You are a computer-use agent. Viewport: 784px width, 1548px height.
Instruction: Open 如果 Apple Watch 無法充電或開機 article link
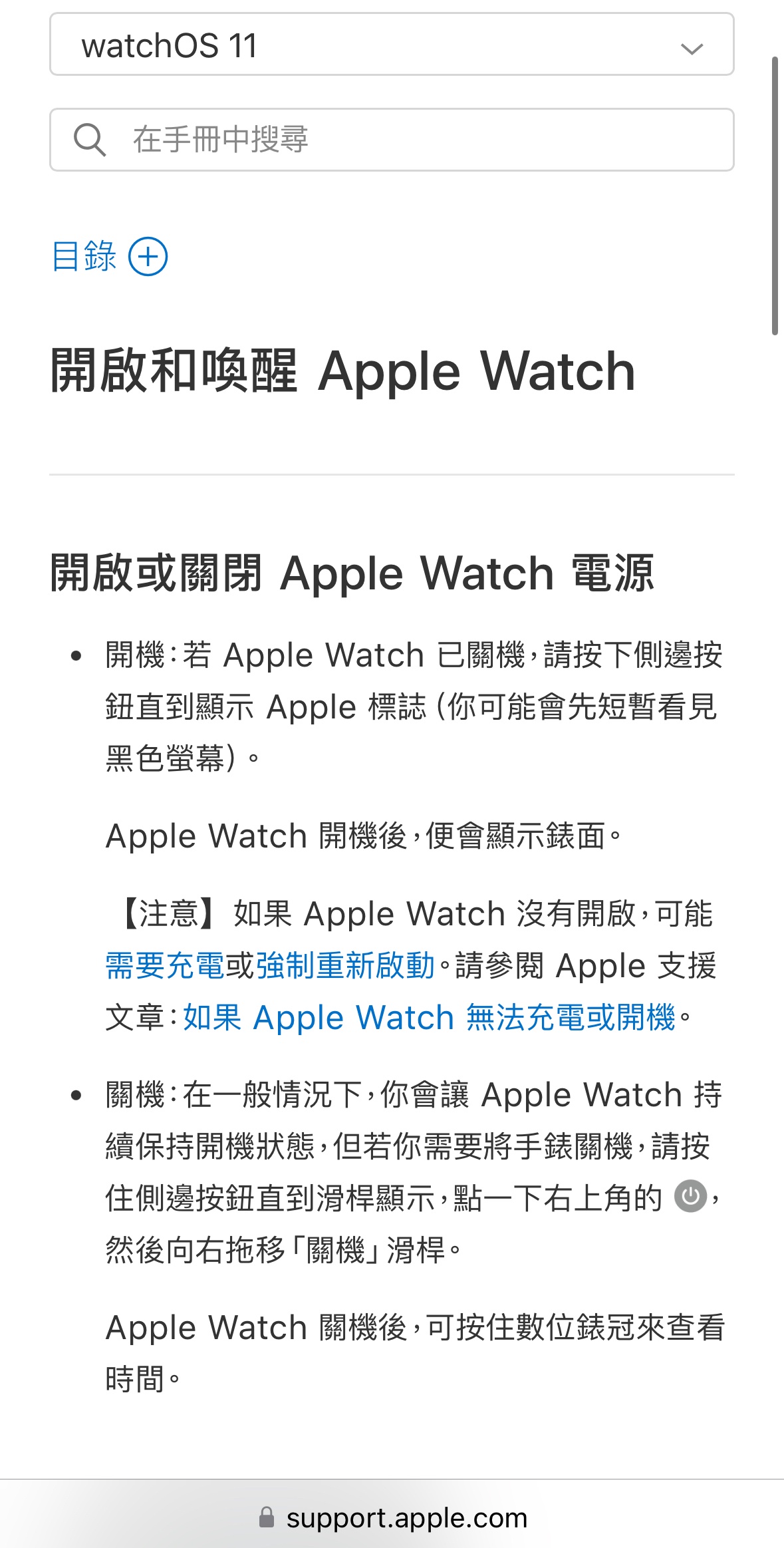(429, 1018)
